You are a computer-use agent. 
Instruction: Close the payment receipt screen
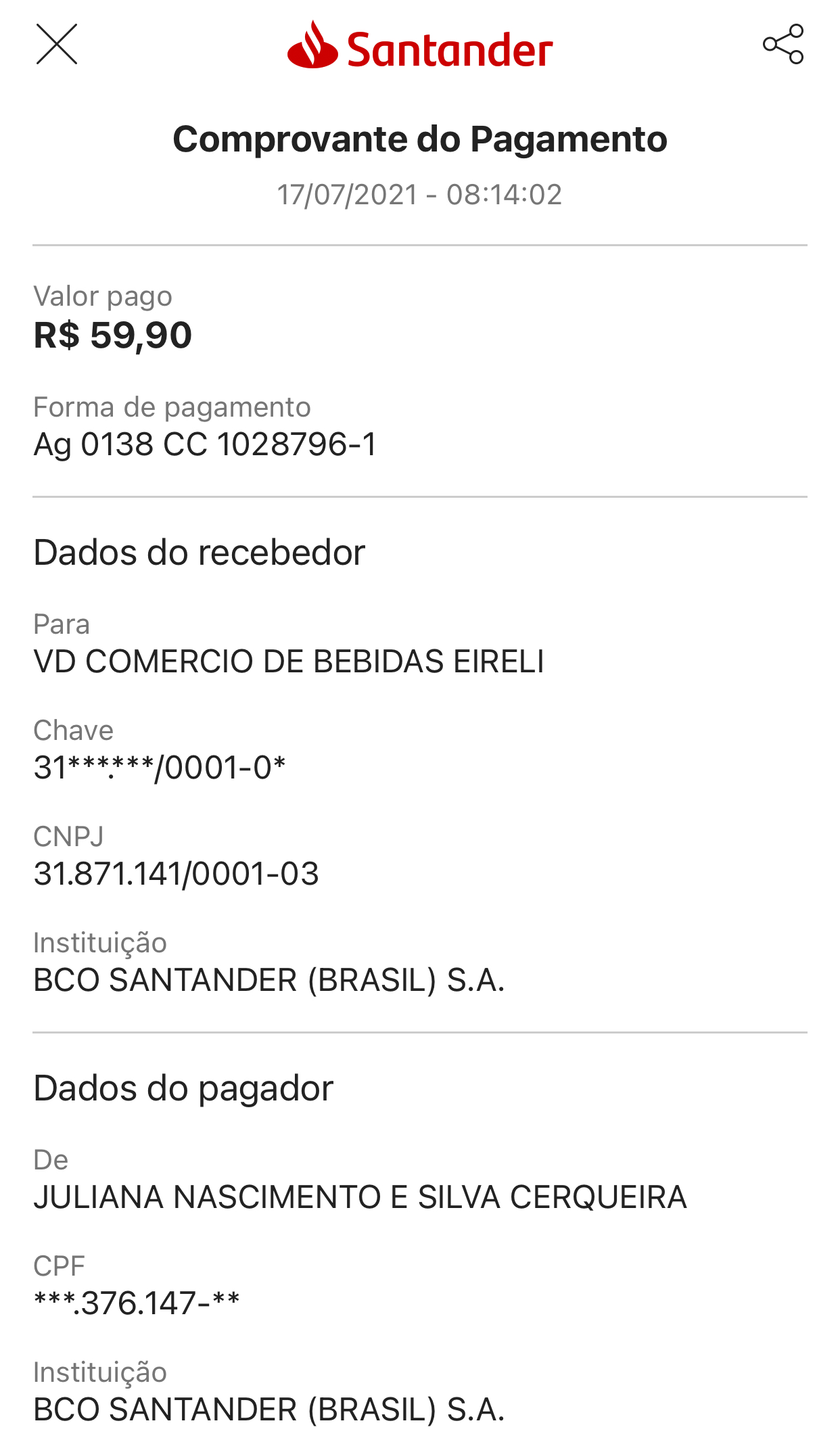point(57,45)
